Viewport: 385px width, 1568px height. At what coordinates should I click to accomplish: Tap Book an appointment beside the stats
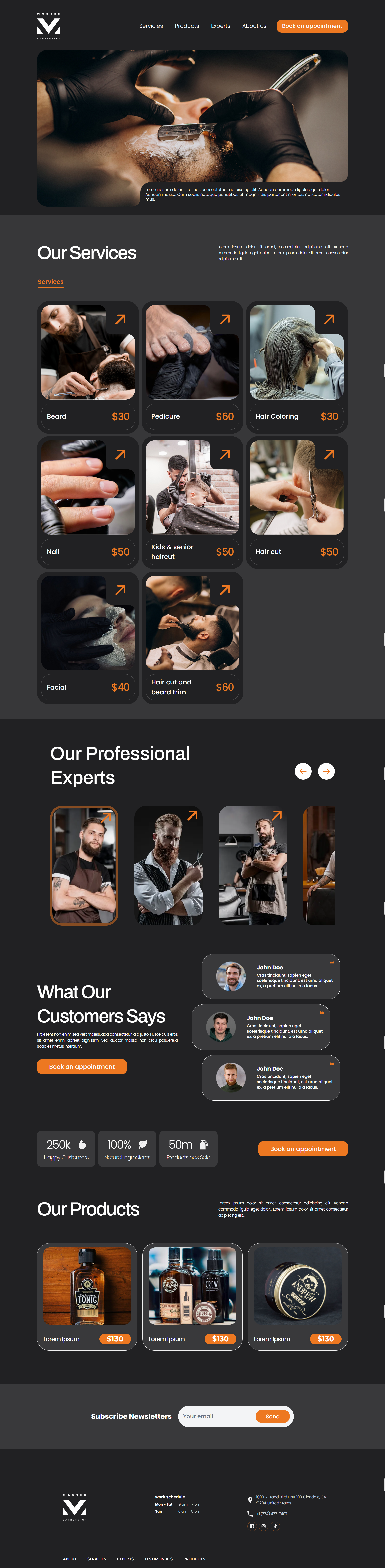[303, 1149]
